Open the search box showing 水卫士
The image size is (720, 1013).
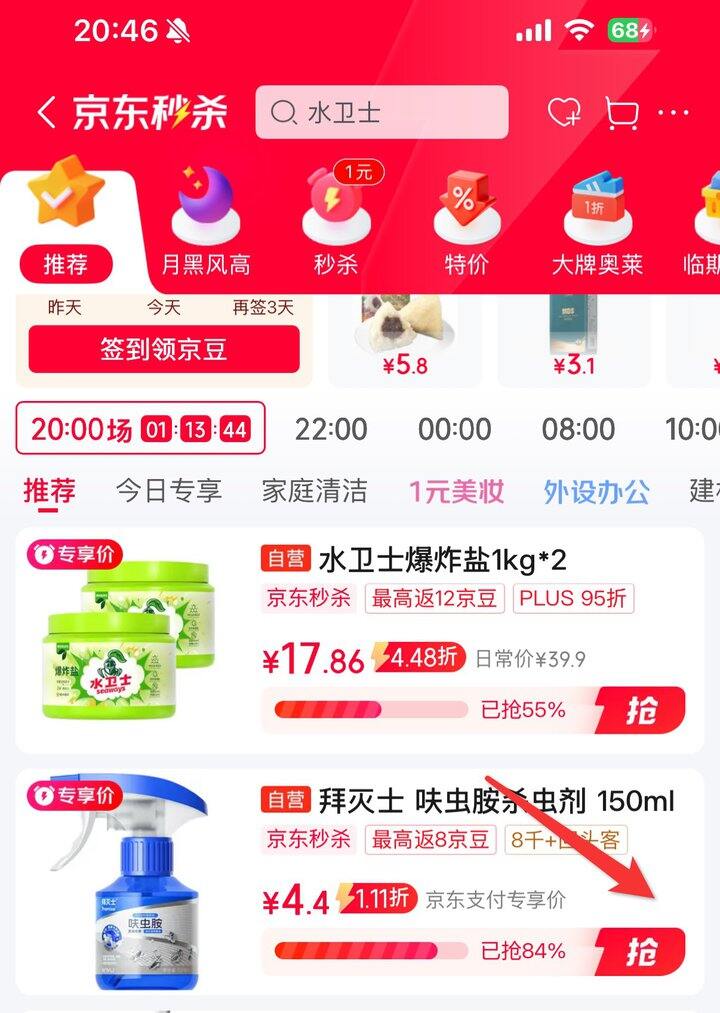381,112
